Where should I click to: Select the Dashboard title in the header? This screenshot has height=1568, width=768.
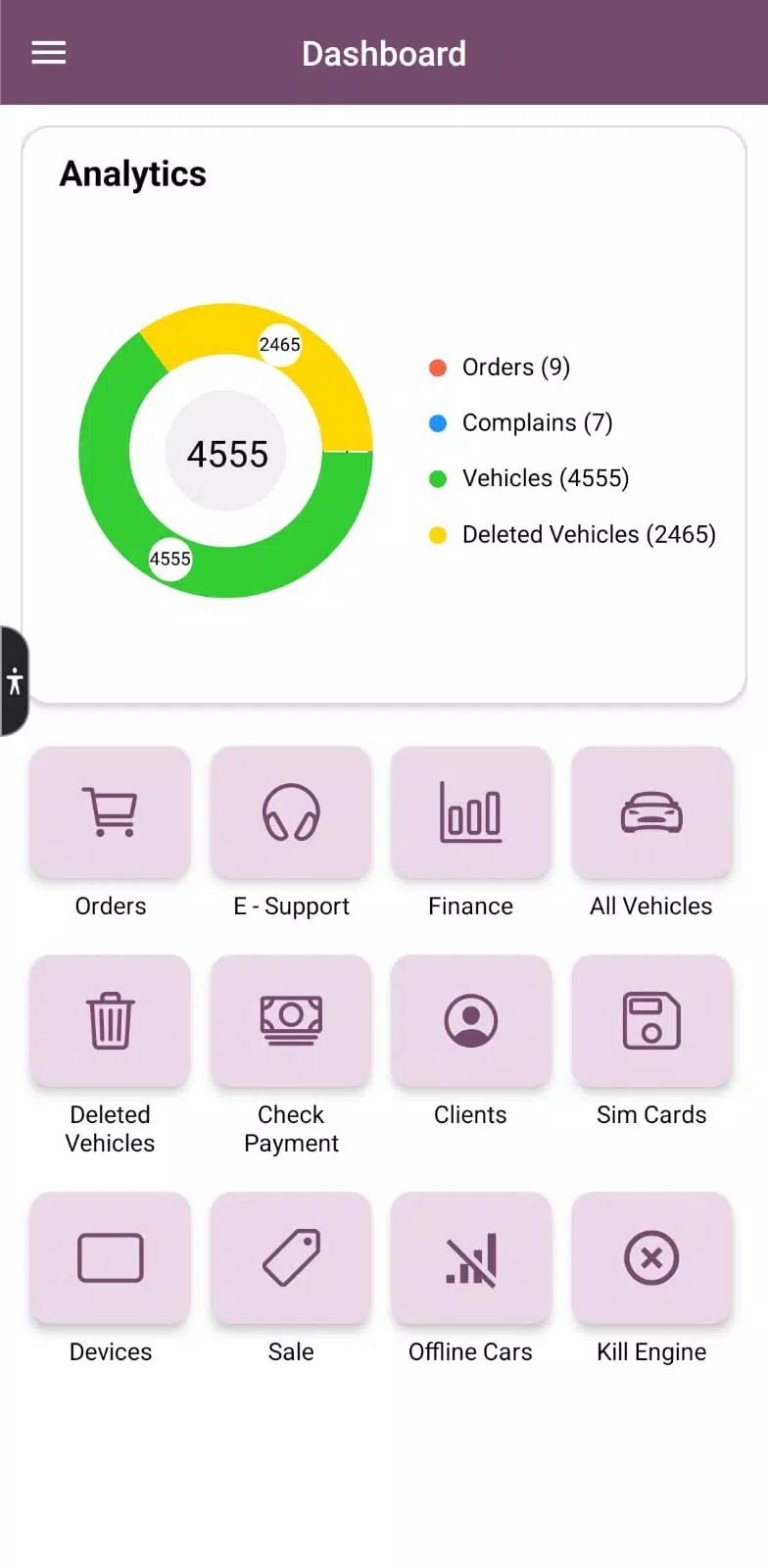(384, 53)
